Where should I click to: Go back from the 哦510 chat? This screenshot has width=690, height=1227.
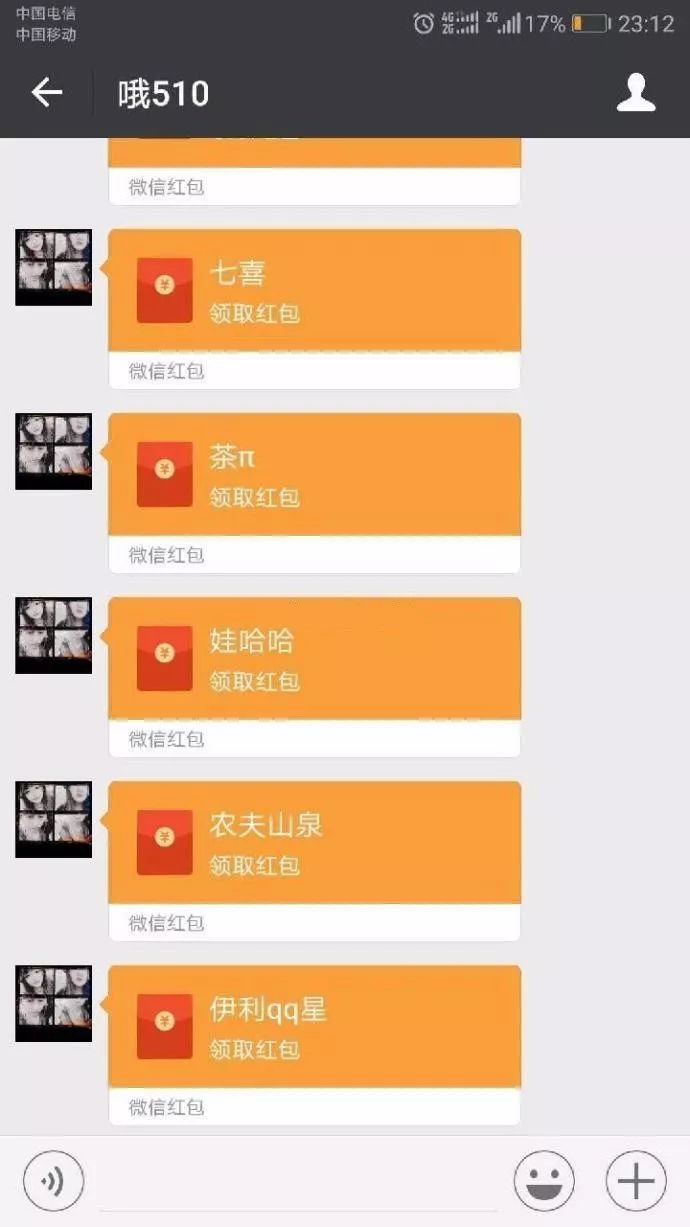point(46,93)
